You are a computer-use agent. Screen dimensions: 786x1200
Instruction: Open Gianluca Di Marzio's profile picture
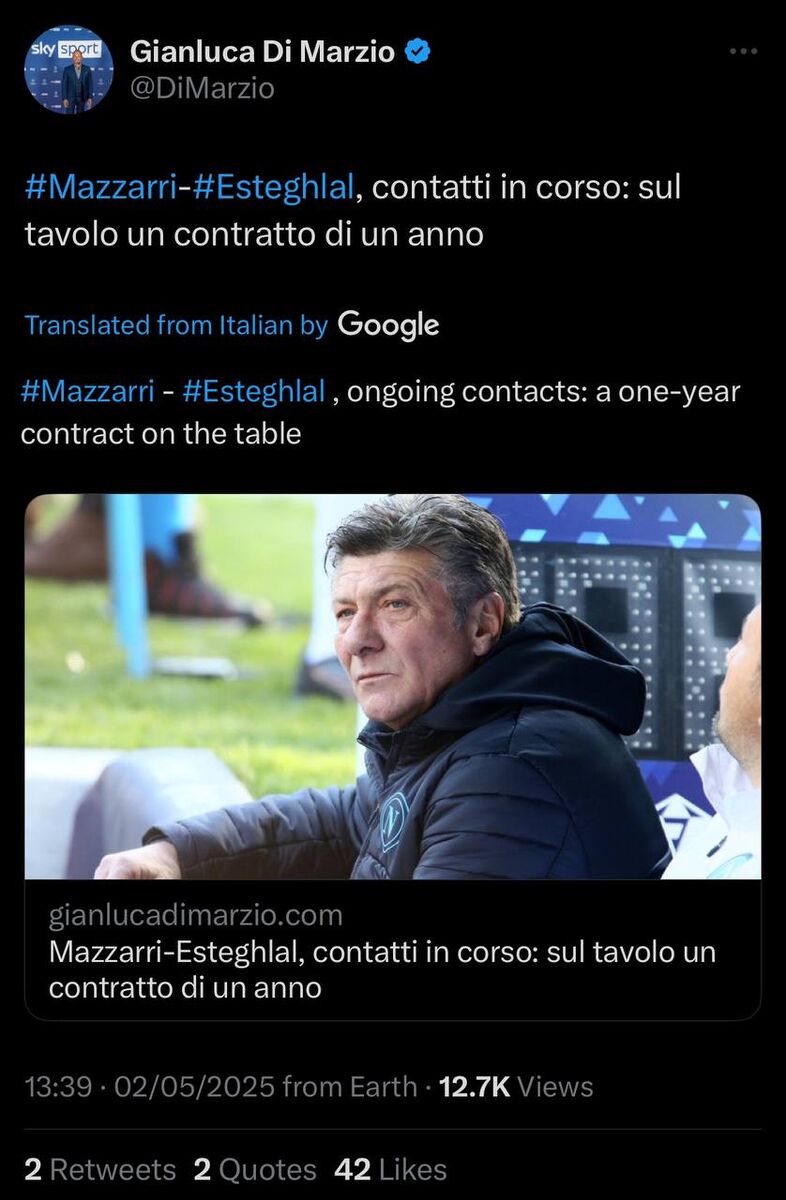pyautogui.click(x=68, y=69)
